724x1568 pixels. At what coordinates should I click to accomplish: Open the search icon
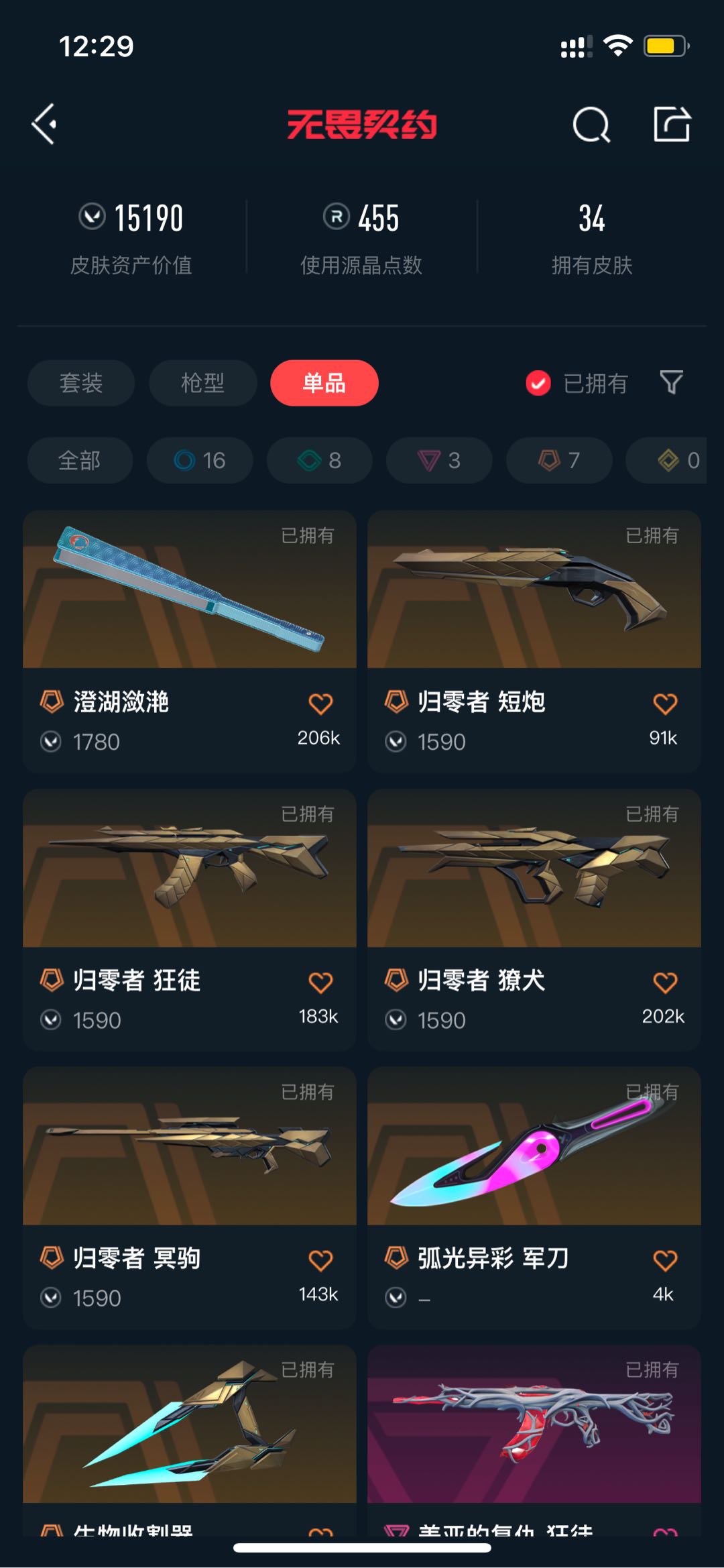(591, 125)
